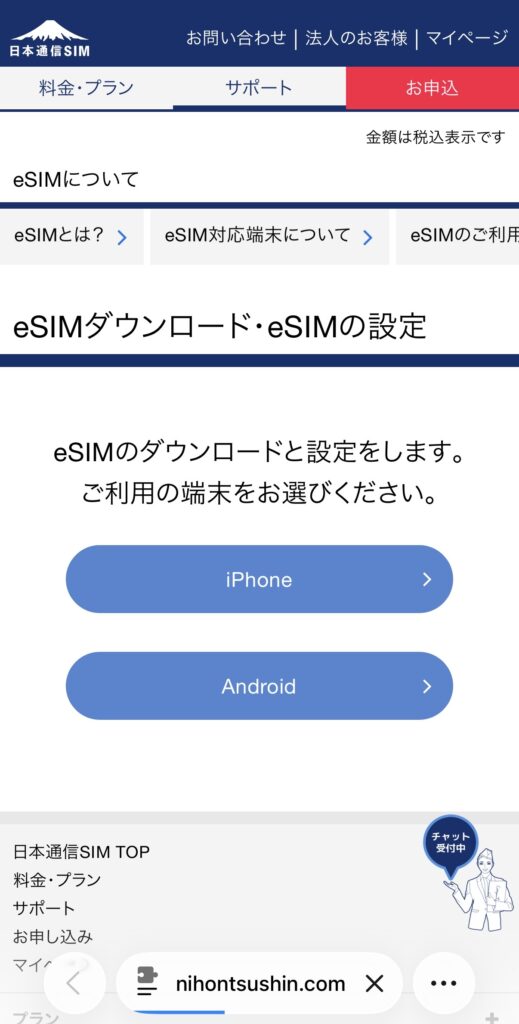The width and height of the screenshot is (519, 1024).
Task: Open サポート in the footer list
Action: point(44,908)
